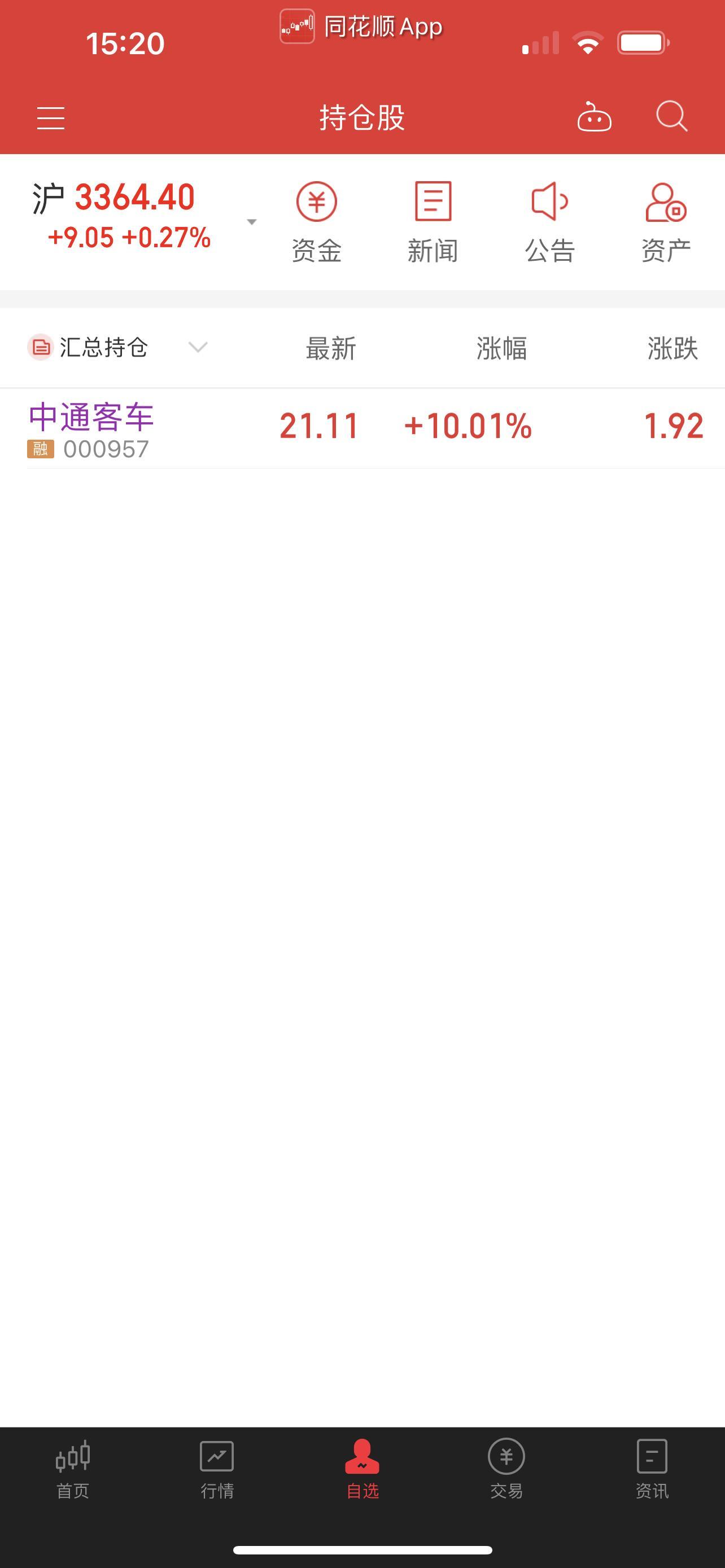This screenshot has width=725, height=1568.
Task: Open 新闻 news section
Action: 433,222
